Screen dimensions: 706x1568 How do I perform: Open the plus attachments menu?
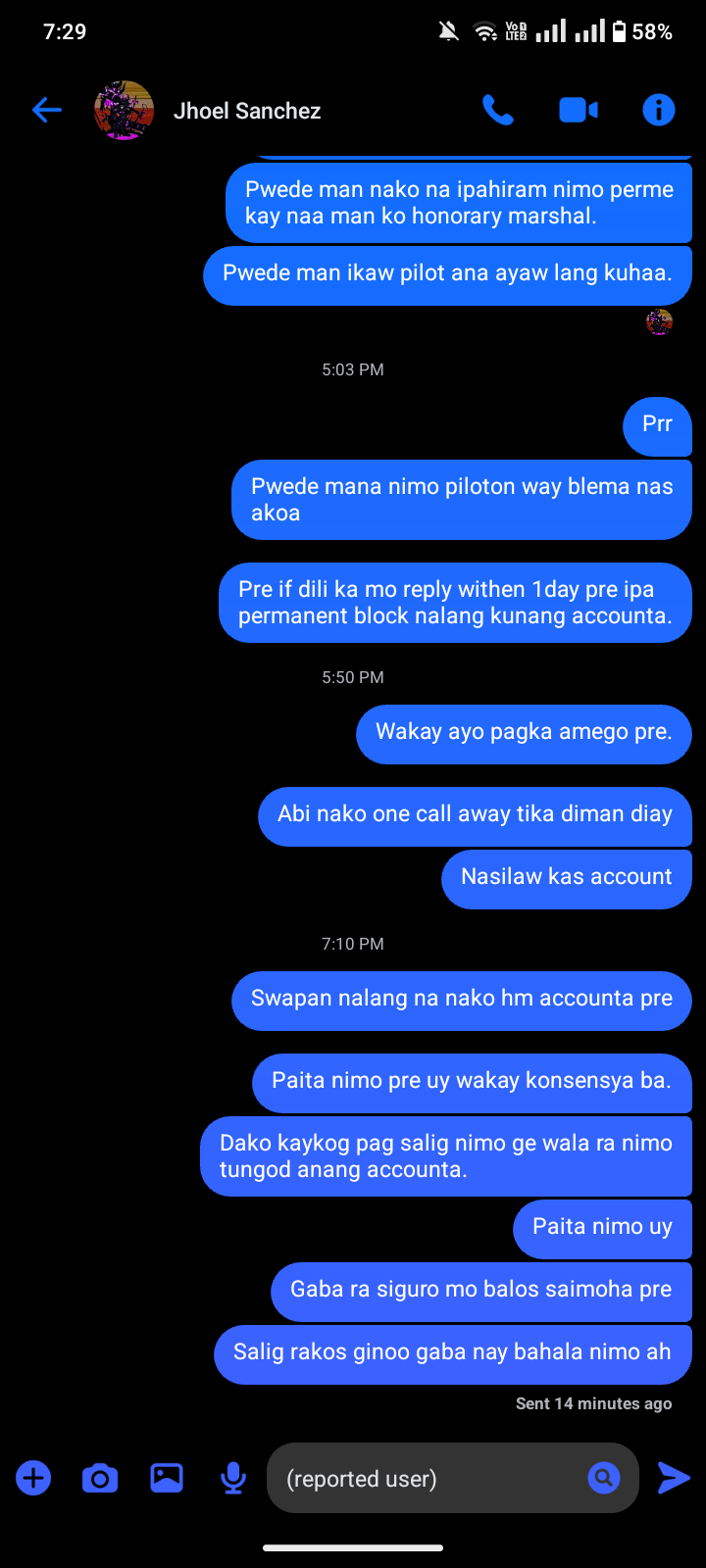[x=33, y=1478]
